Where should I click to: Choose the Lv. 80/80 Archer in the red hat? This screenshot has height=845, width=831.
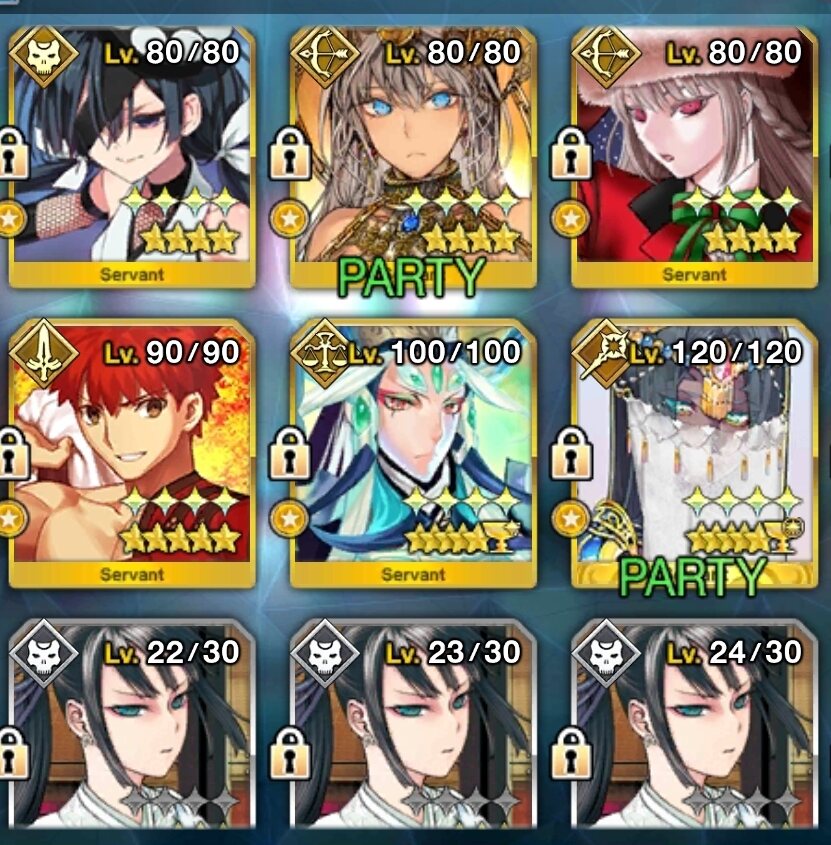click(695, 156)
